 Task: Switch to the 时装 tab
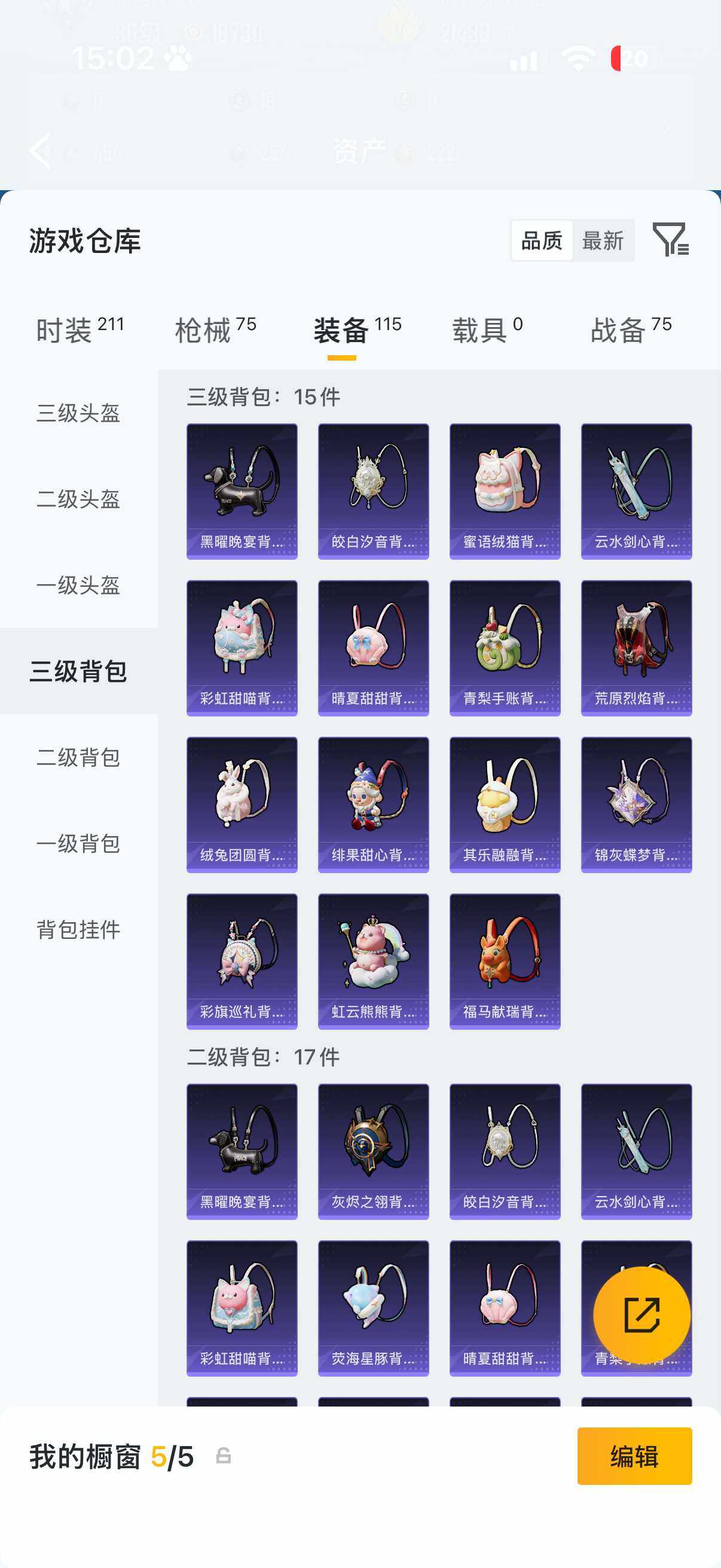point(80,330)
